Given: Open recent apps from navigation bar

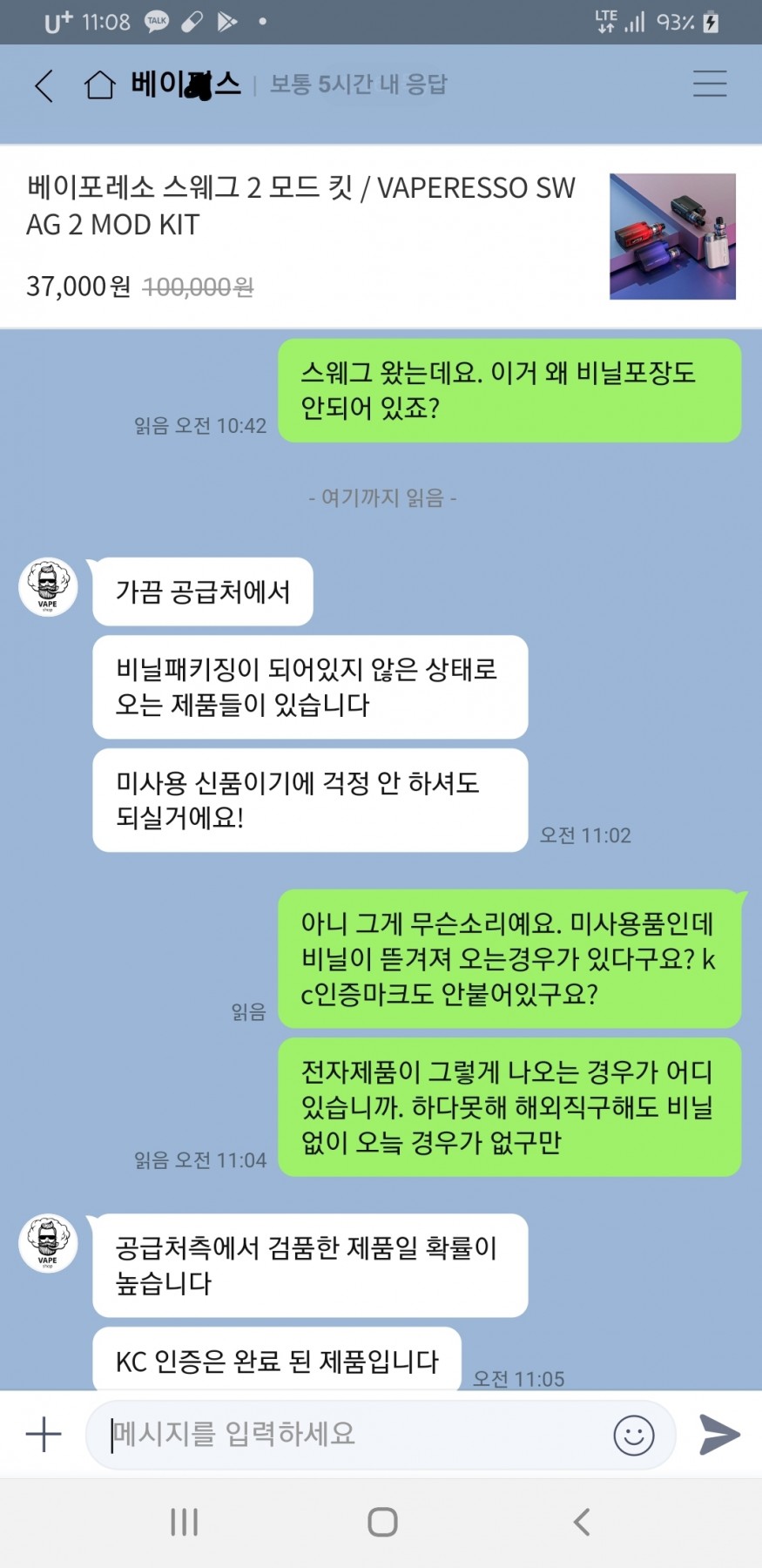Looking at the screenshot, I should (185, 1522).
